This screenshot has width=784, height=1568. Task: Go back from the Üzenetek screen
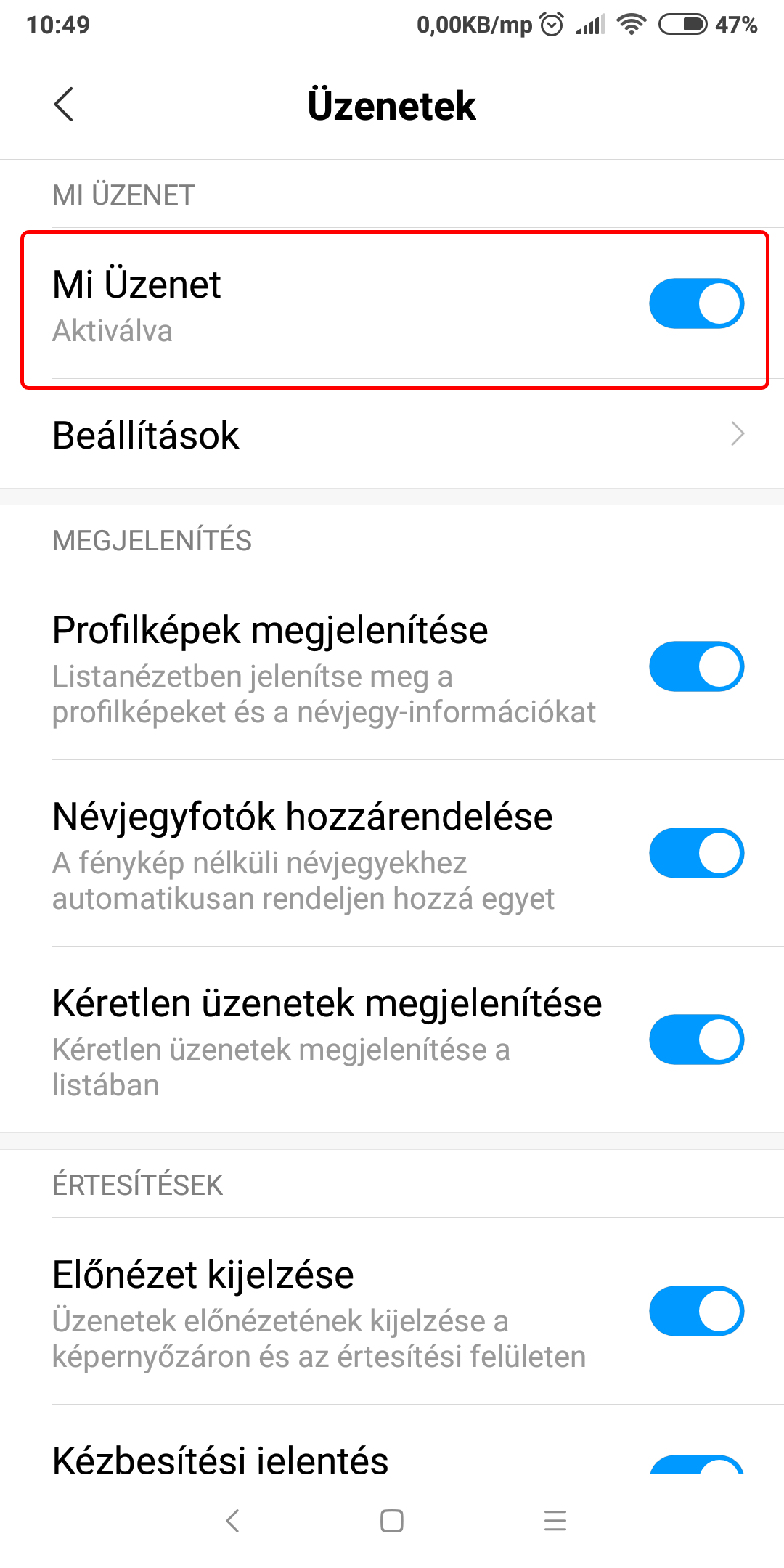pyautogui.click(x=64, y=105)
